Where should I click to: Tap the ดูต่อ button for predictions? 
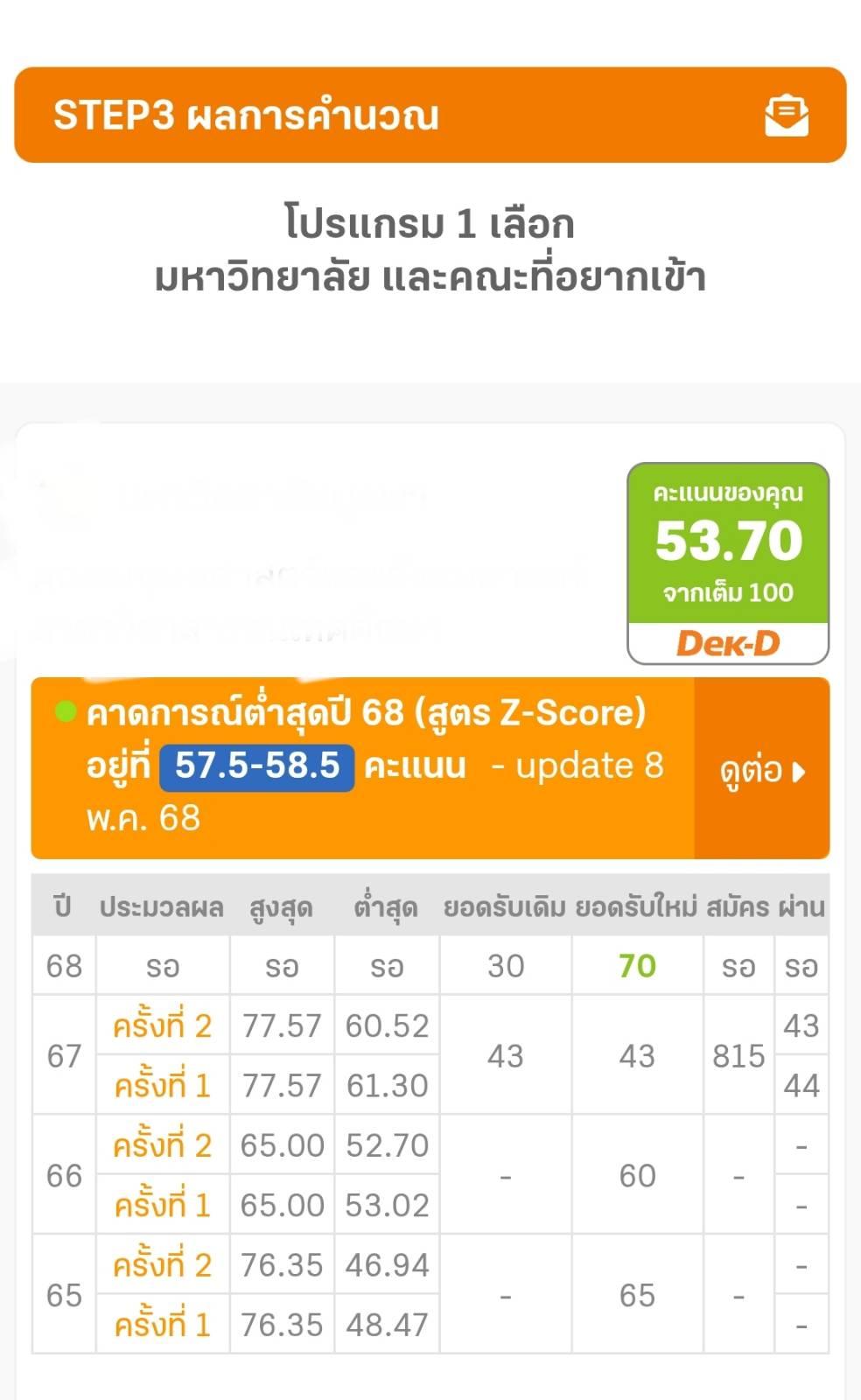[x=761, y=769]
